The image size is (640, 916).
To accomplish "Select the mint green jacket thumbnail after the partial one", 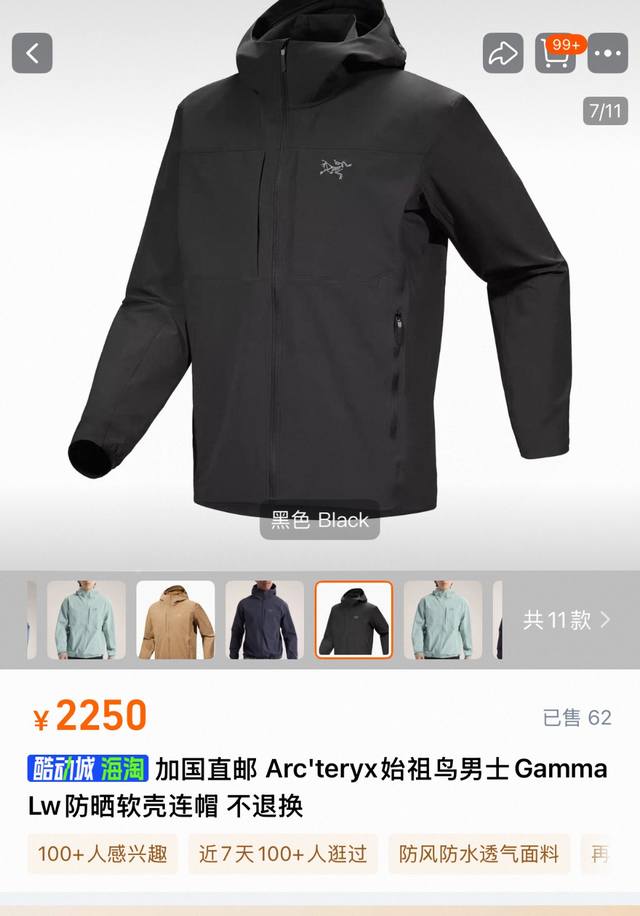I will (x=86, y=620).
